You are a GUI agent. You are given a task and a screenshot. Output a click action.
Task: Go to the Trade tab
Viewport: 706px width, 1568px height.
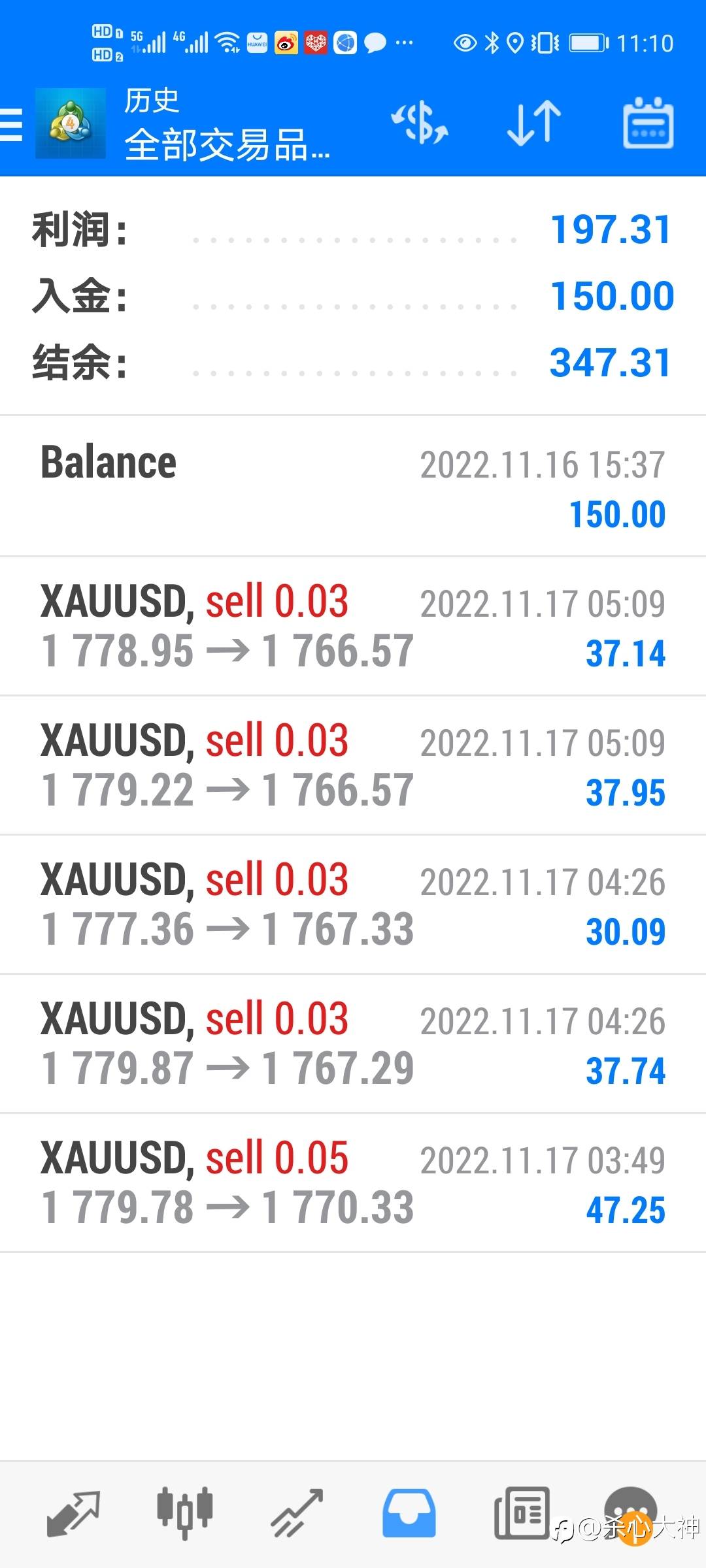[297, 1513]
